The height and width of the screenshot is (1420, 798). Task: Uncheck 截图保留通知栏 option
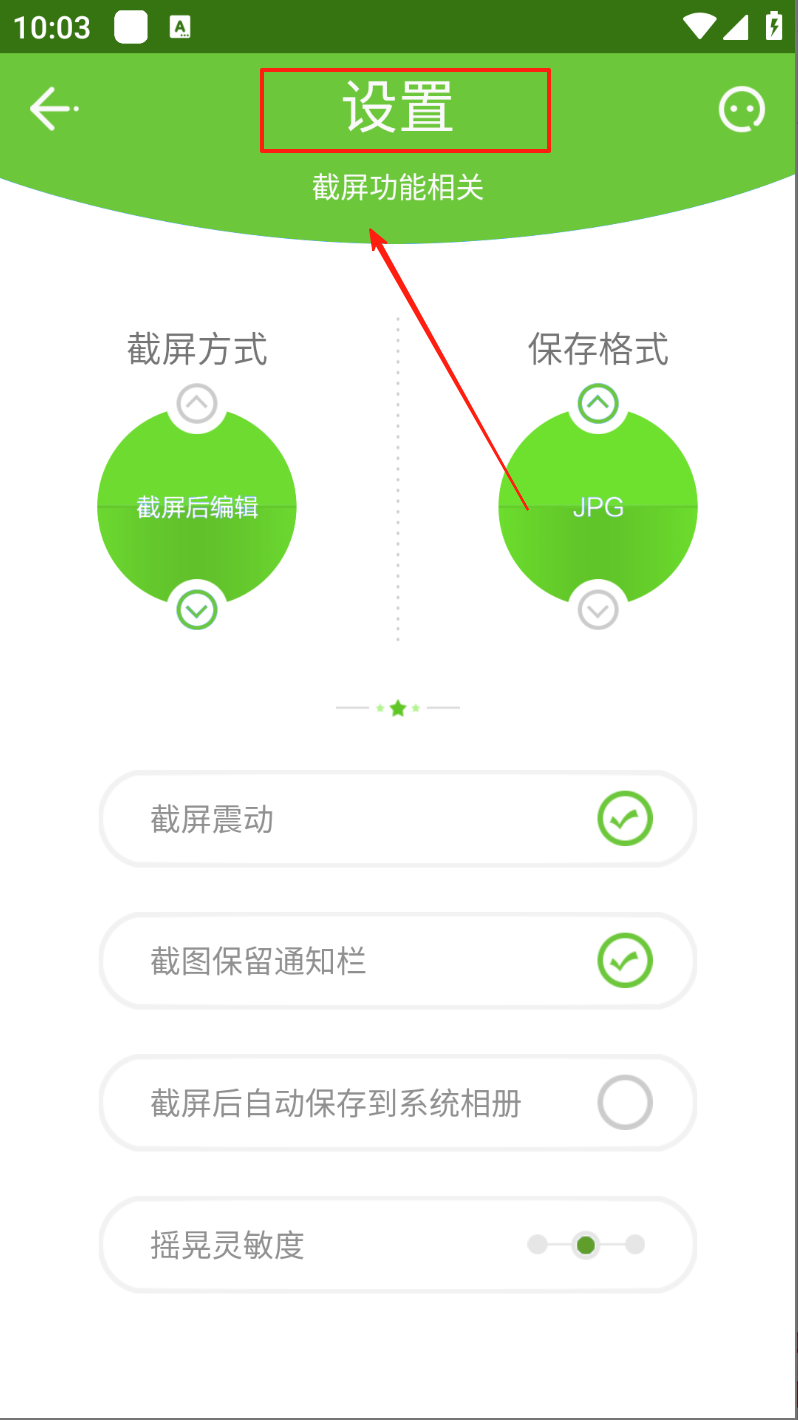click(625, 961)
